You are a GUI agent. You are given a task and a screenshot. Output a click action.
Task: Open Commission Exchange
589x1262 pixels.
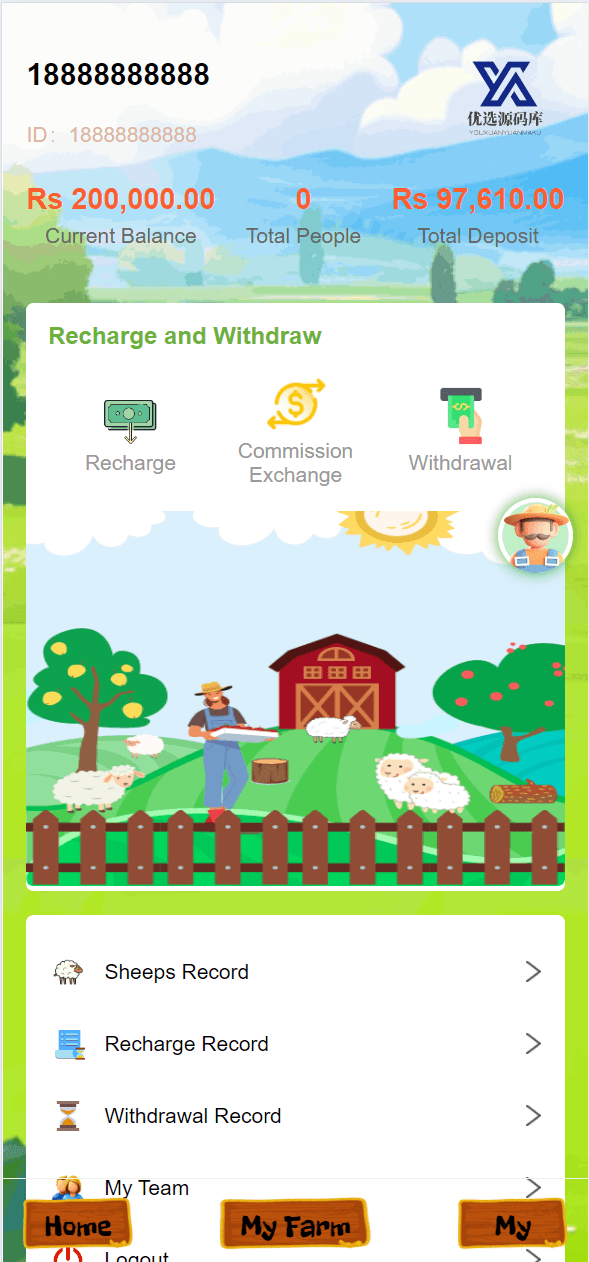pos(295,432)
